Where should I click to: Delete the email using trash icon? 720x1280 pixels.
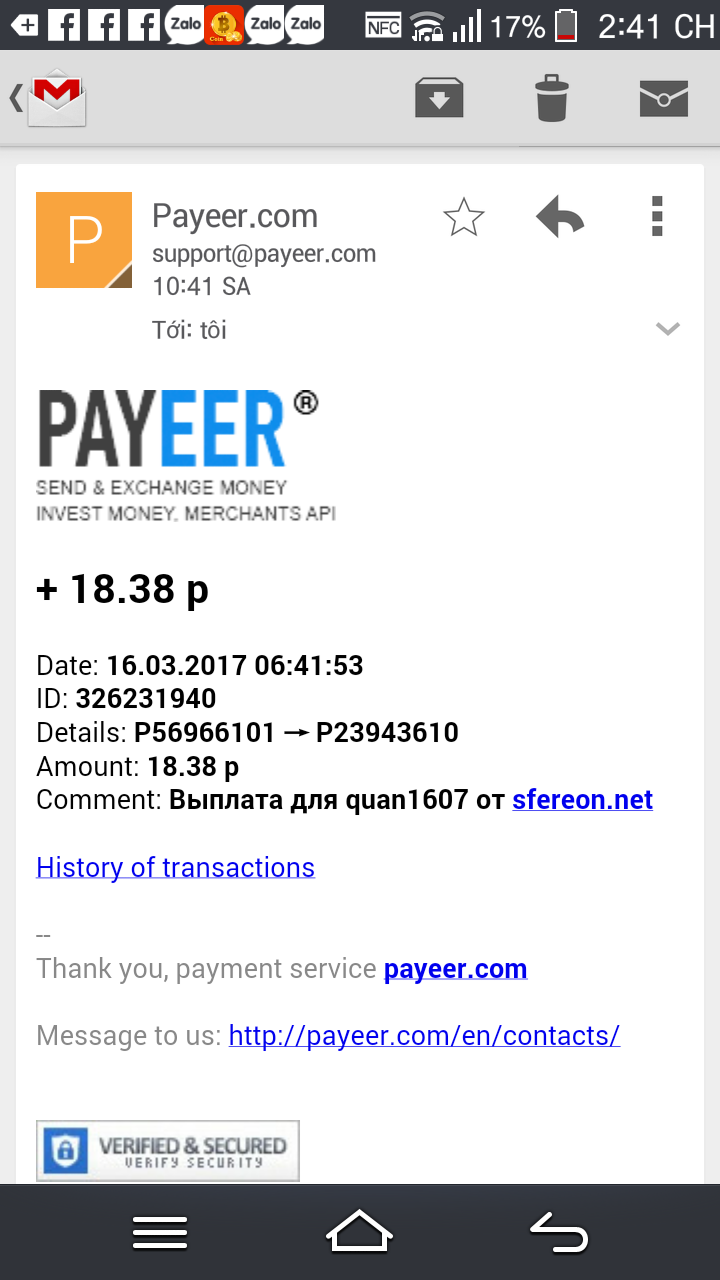coord(551,97)
